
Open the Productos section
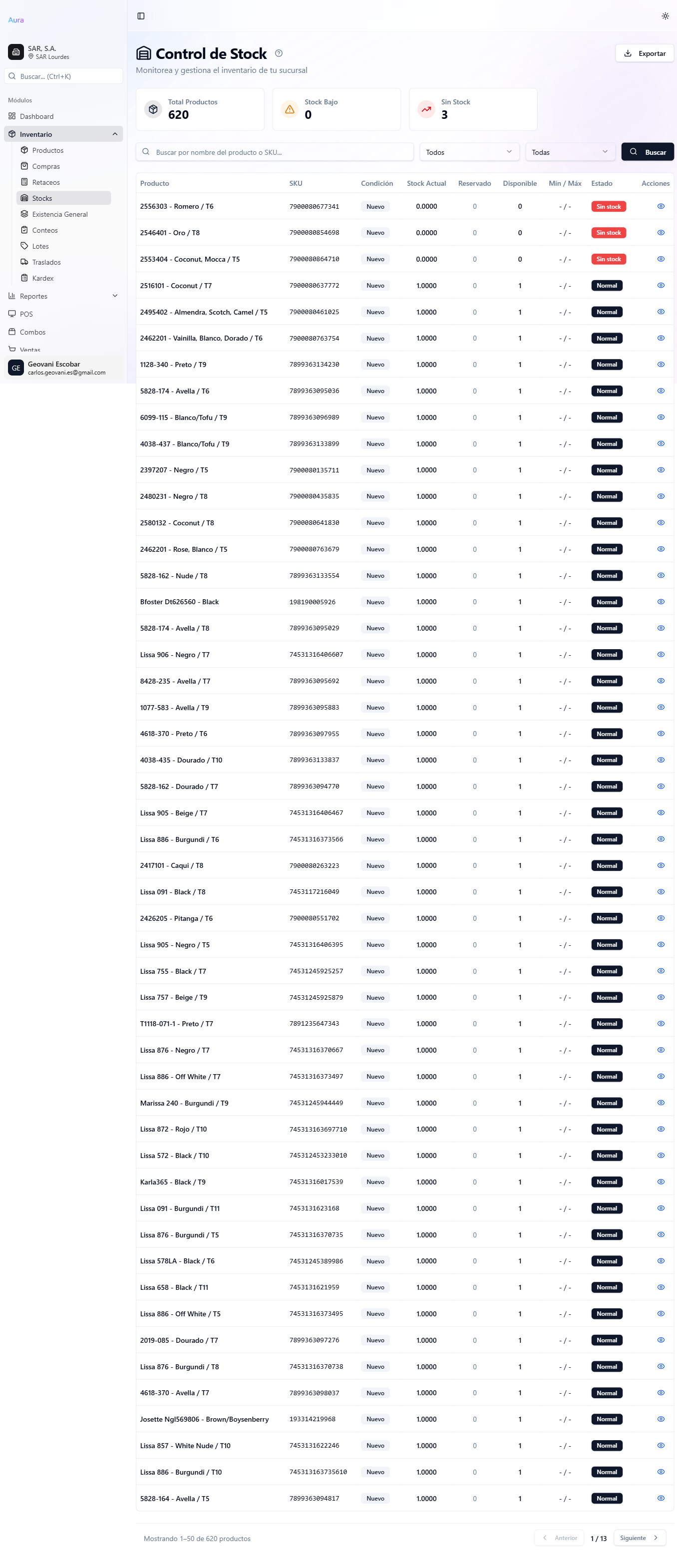pos(47,150)
